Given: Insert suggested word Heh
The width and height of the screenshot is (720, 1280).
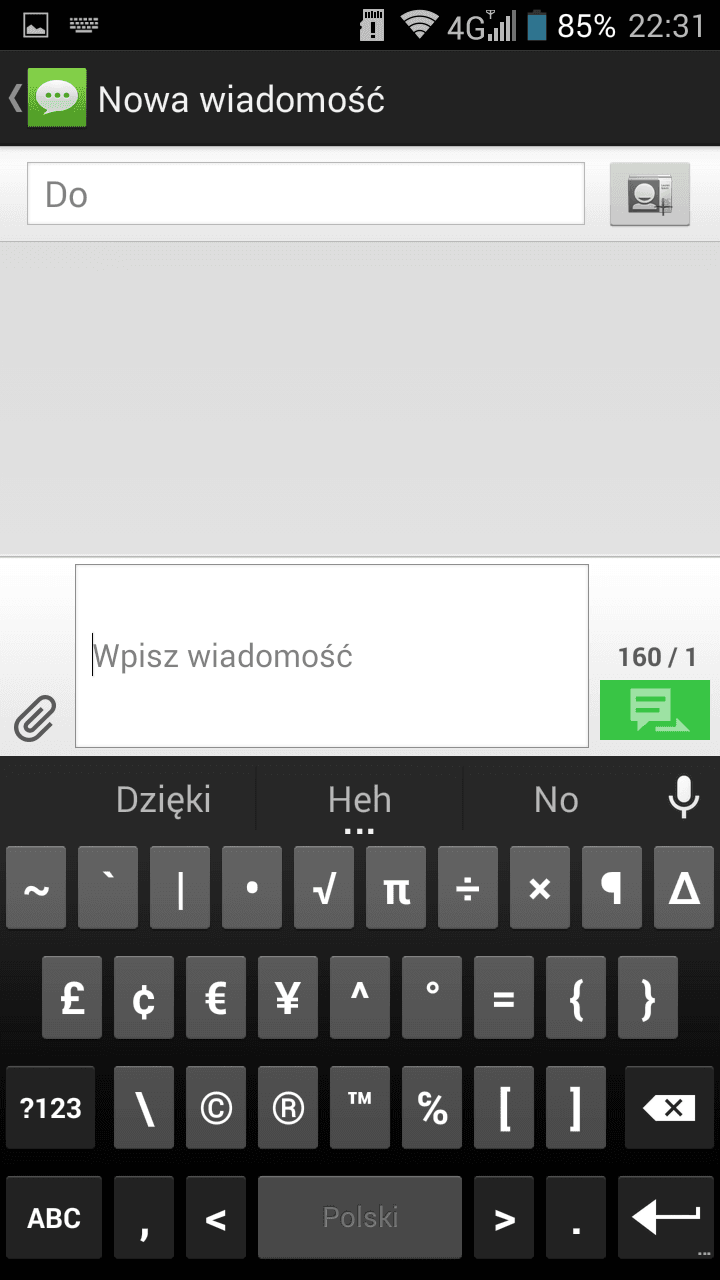Looking at the screenshot, I should pos(359,800).
